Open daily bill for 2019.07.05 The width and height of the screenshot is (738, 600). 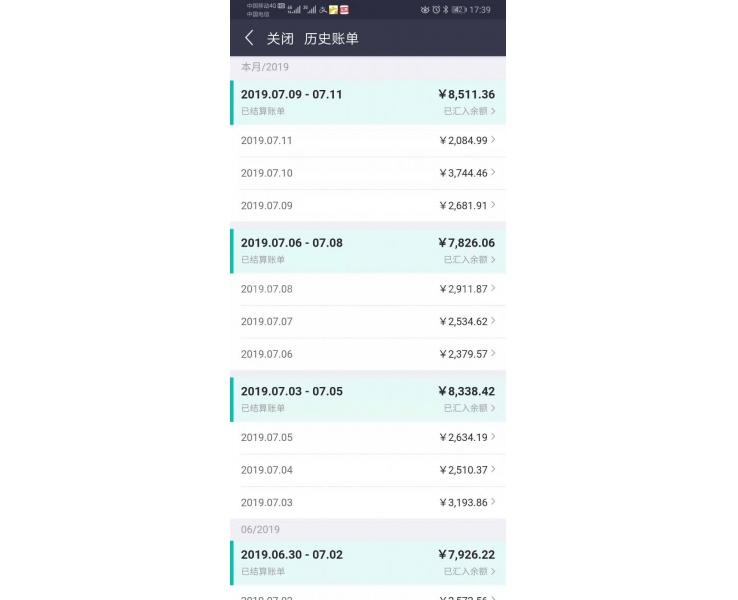368,437
